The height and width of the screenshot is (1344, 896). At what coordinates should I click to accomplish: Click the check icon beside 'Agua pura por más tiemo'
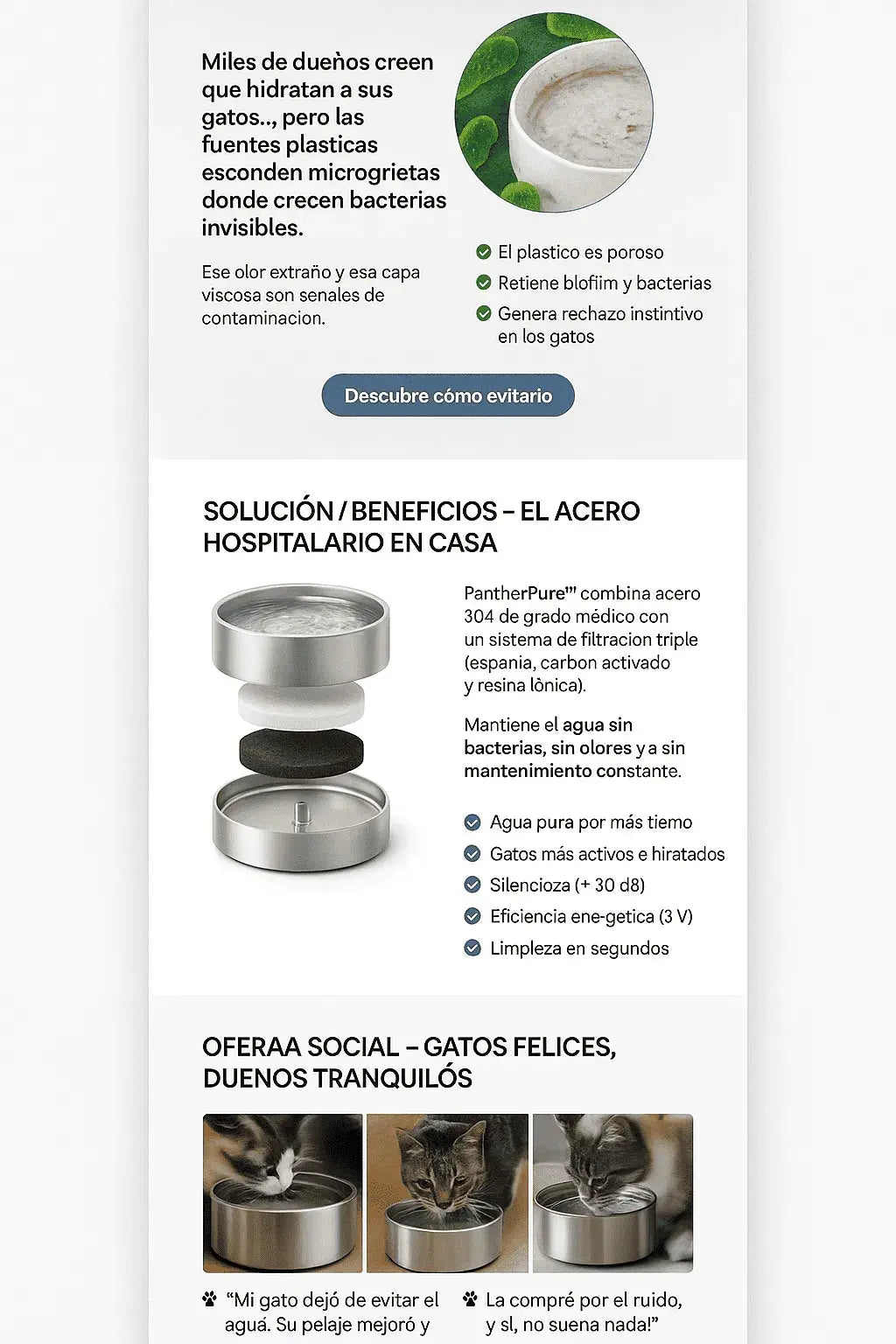click(472, 822)
